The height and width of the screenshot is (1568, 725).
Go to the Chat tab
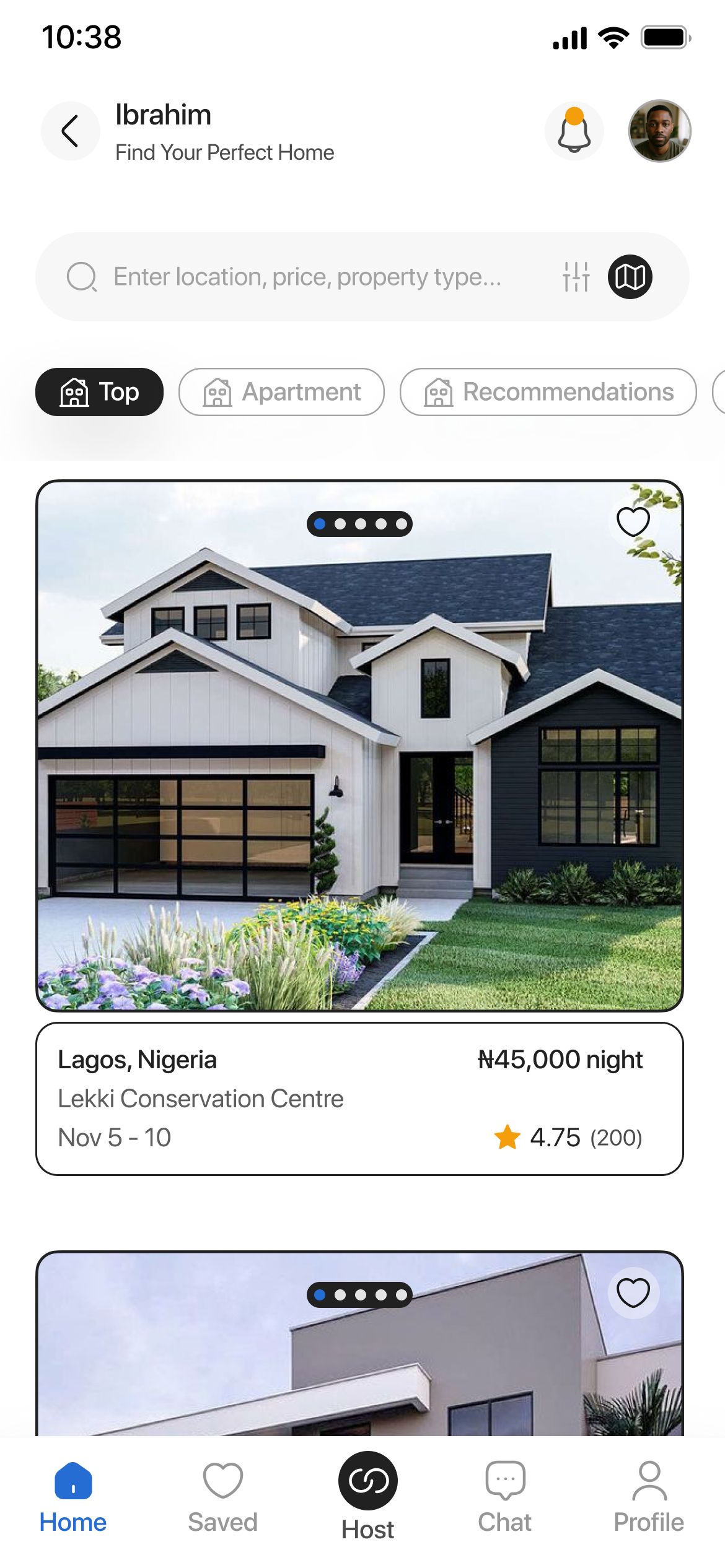click(505, 1497)
